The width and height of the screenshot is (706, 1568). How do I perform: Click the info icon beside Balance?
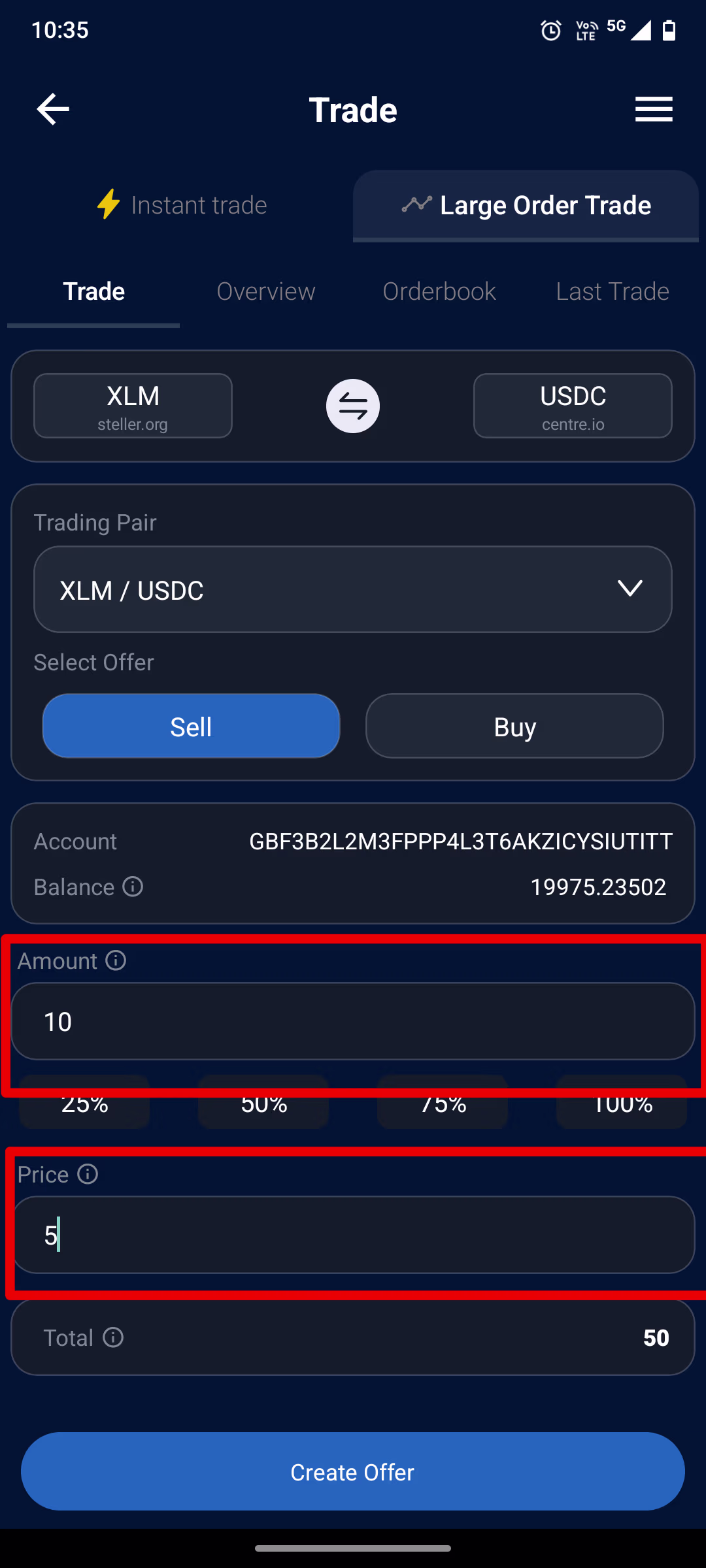tap(133, 887)
